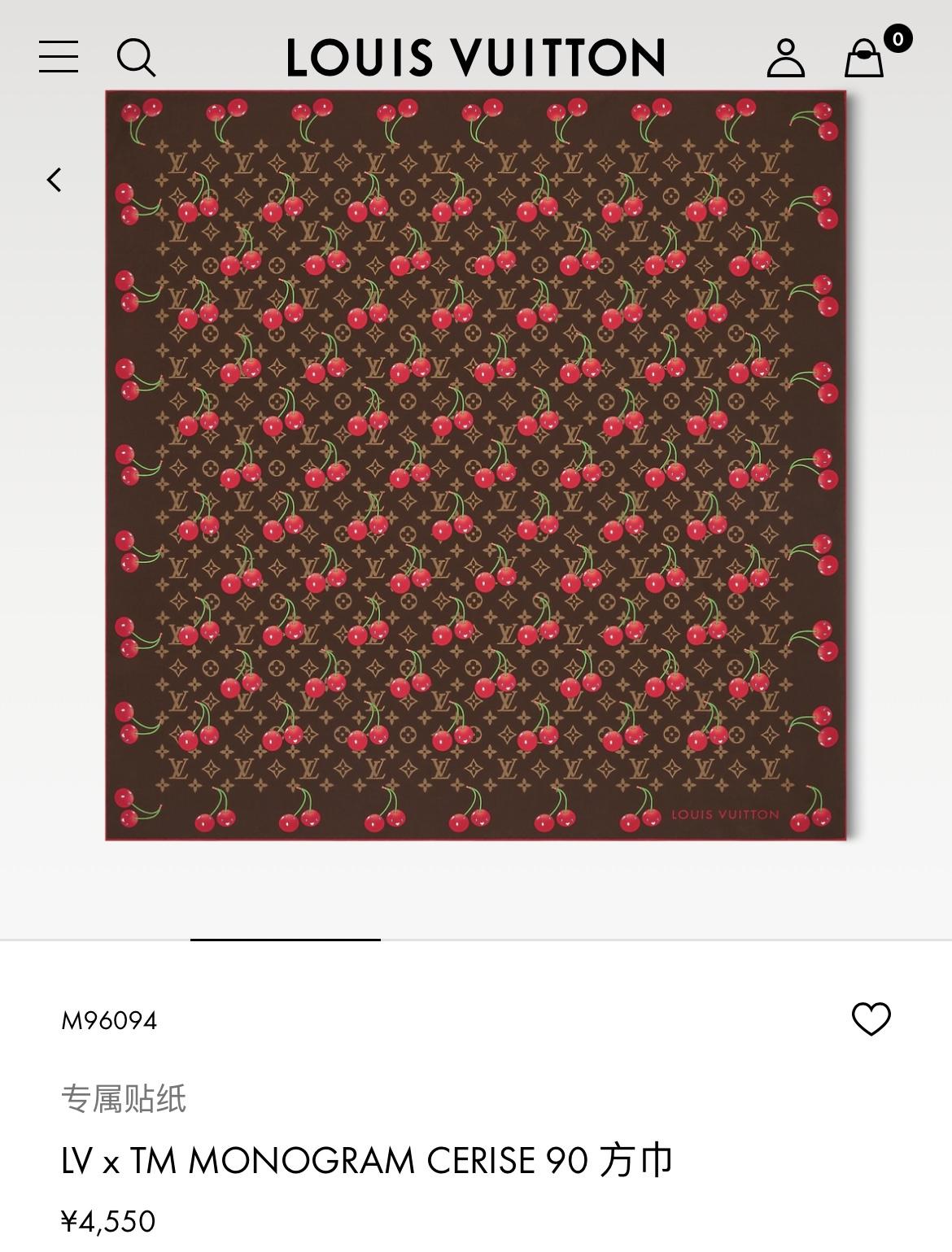Go to Louis Vuitton home logo
The width and height of the screenshot is (952, 1252).
tap(476, 58)
